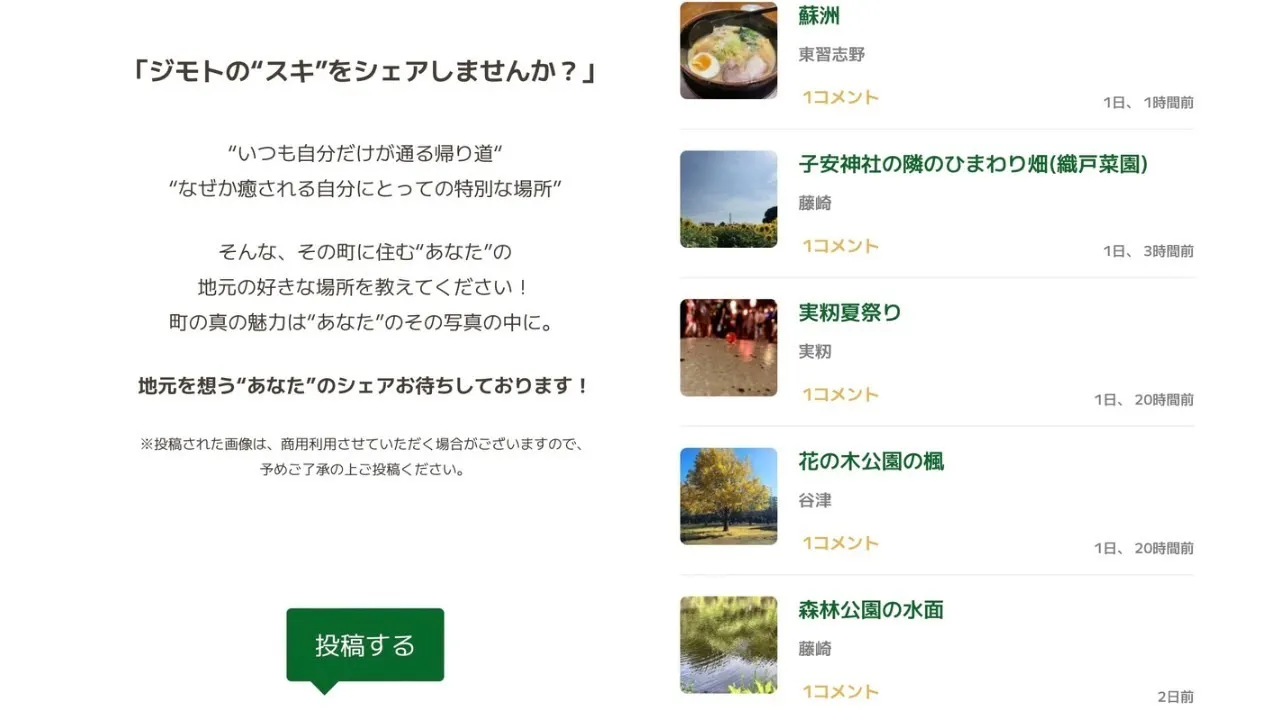Open comments on the 蘇洲 post
Viewport: 1280px width, 720px height.
pyautogui.click(x=840, y=97)
